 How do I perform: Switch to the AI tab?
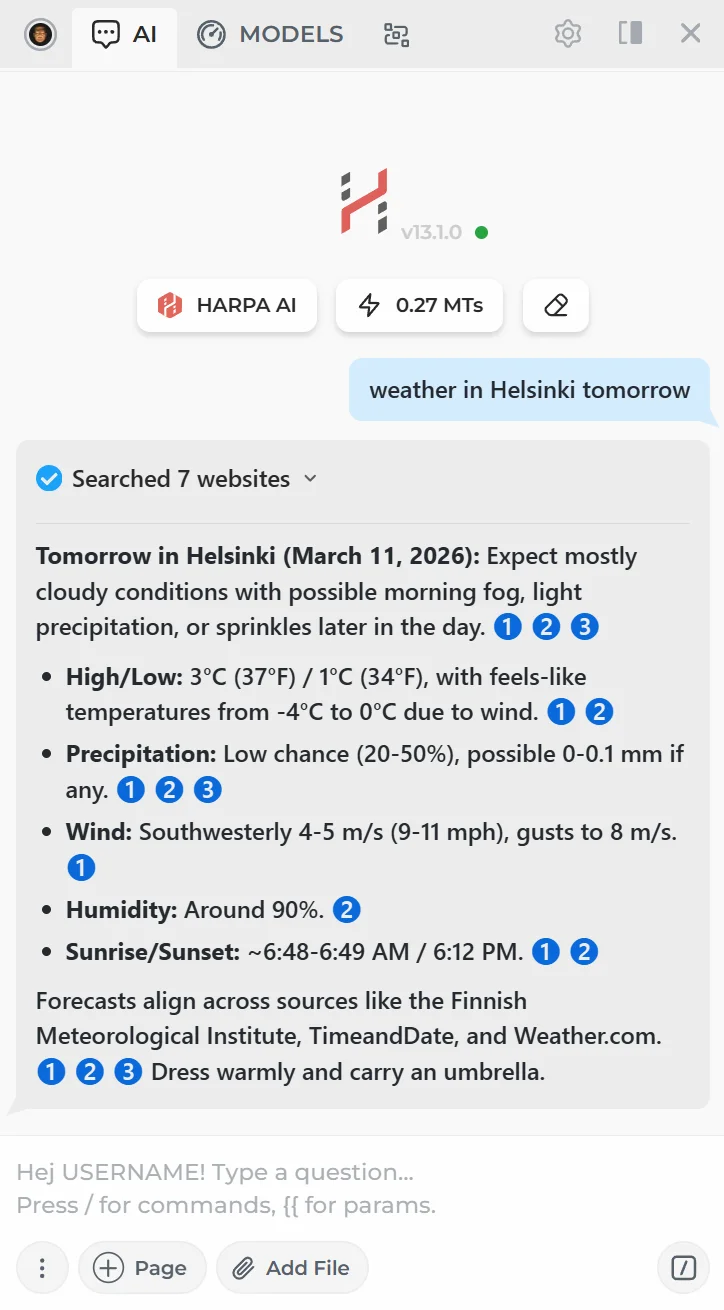[125, 35]
